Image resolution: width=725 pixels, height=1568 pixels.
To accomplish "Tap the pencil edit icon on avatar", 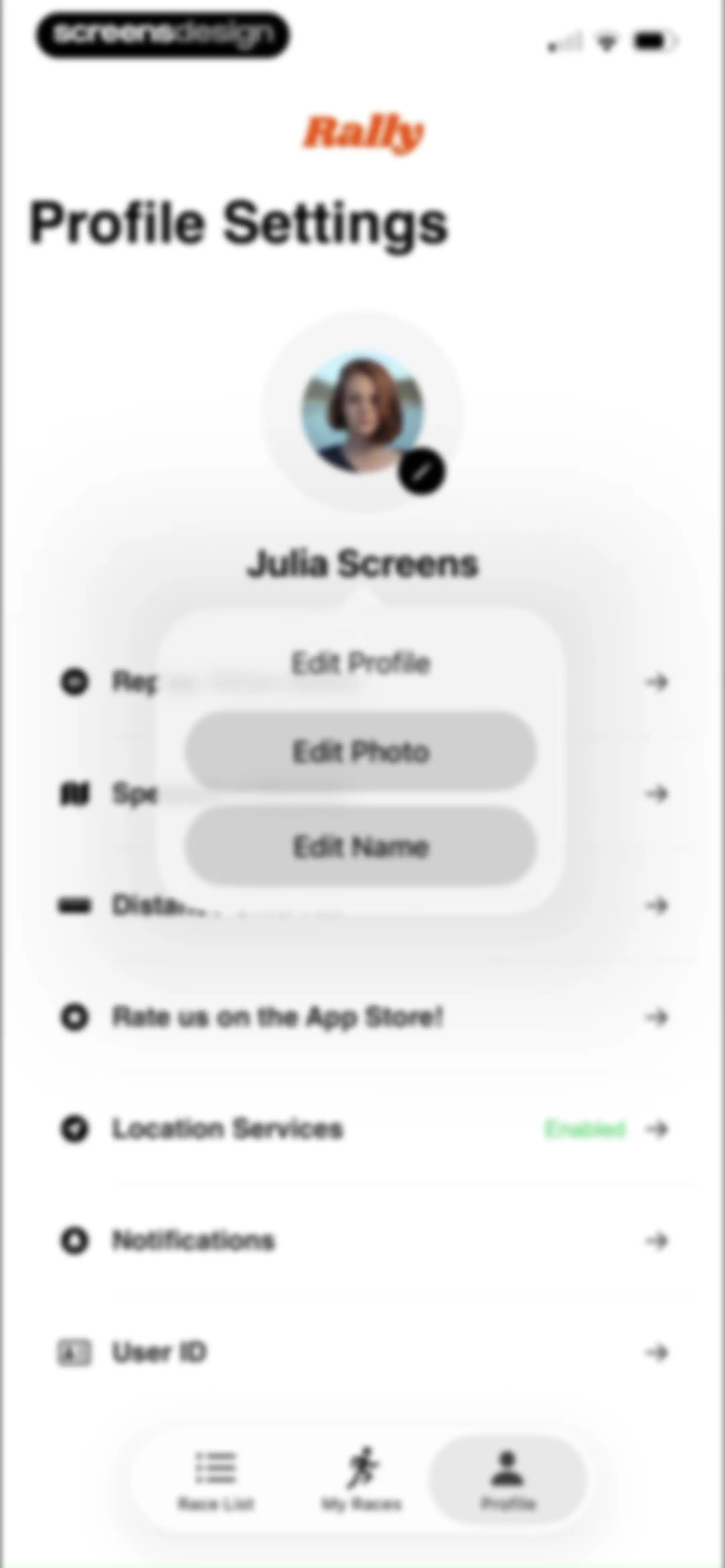I will click(x=422, y=472).
